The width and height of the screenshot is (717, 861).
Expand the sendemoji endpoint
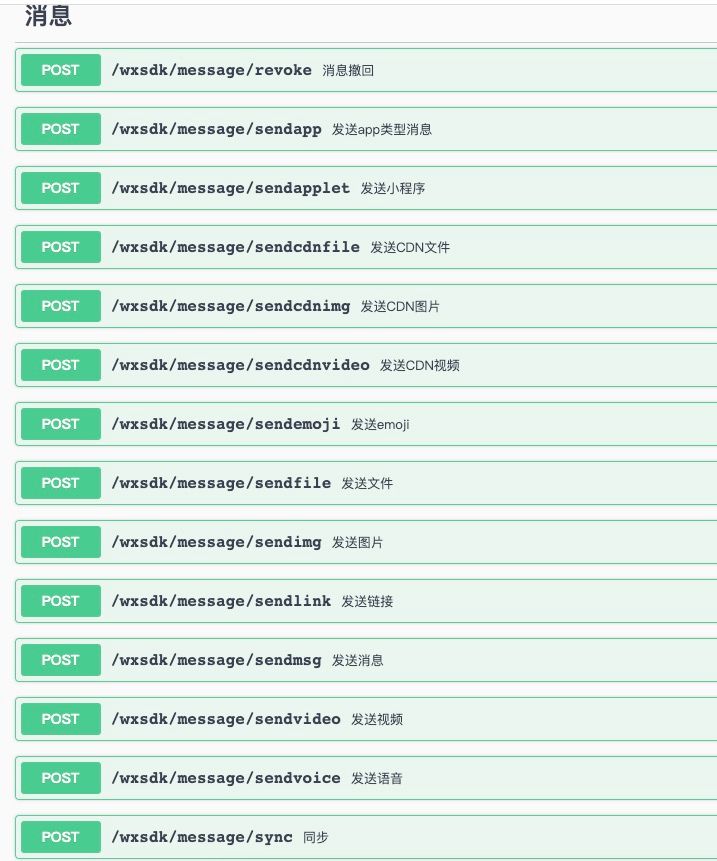pos(225,424)
